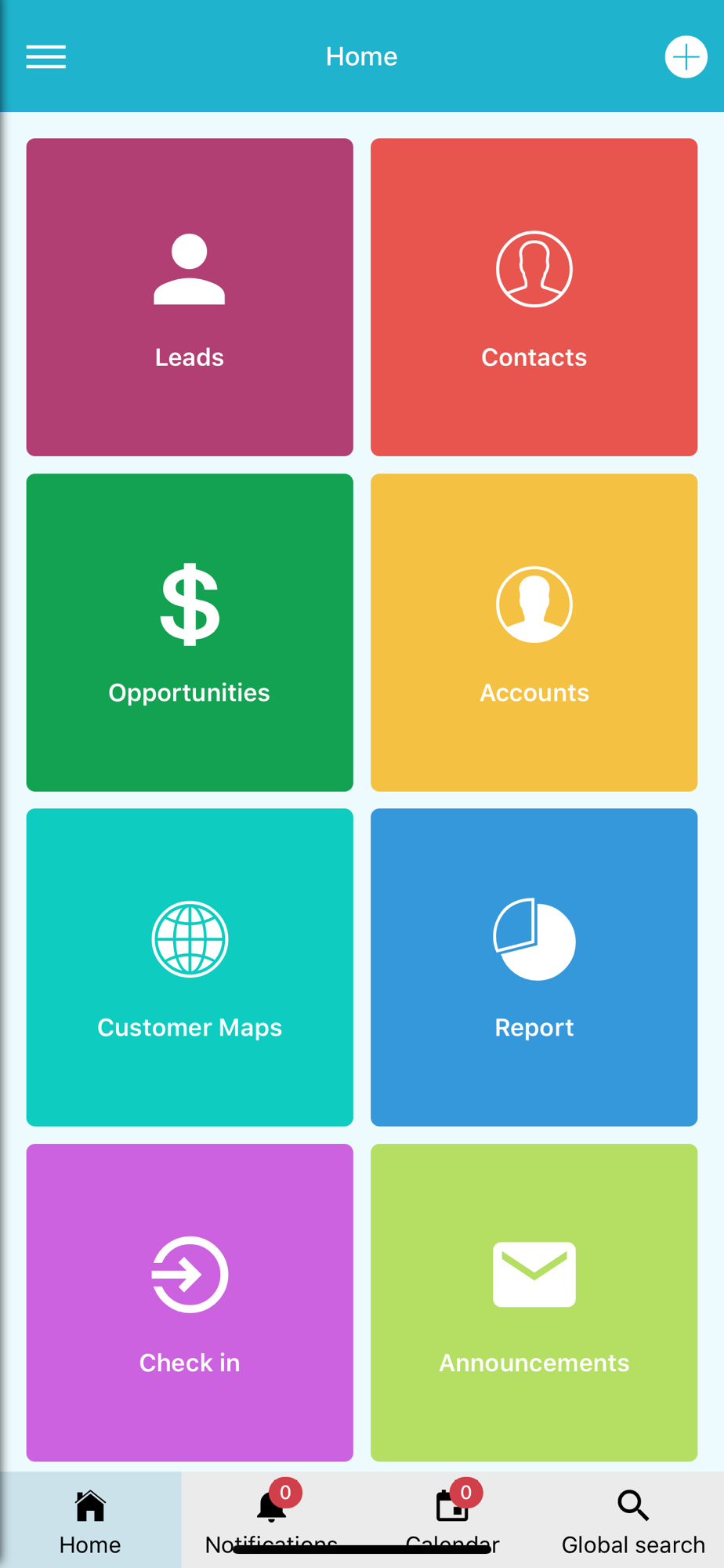This screenshot has height=1568, width=724.
Task: Open the Contacts tile
Action: pyautogui.click(x=534, y=297)
